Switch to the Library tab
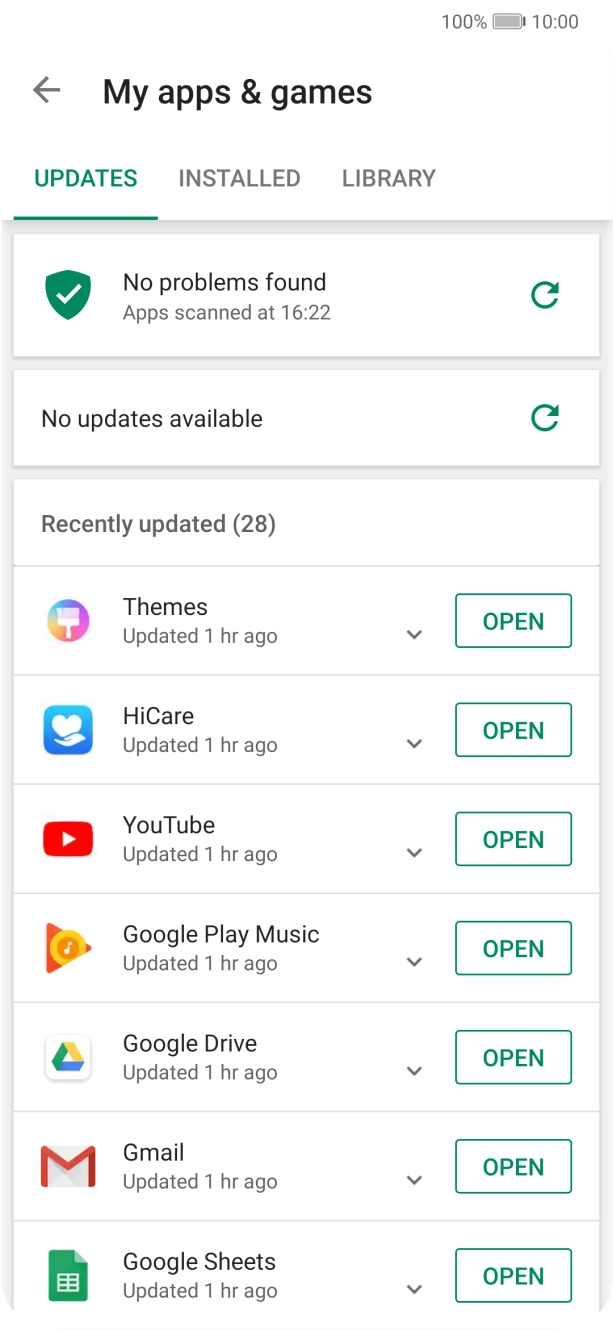Screen dimensions: 613x1330 point(388,178)
